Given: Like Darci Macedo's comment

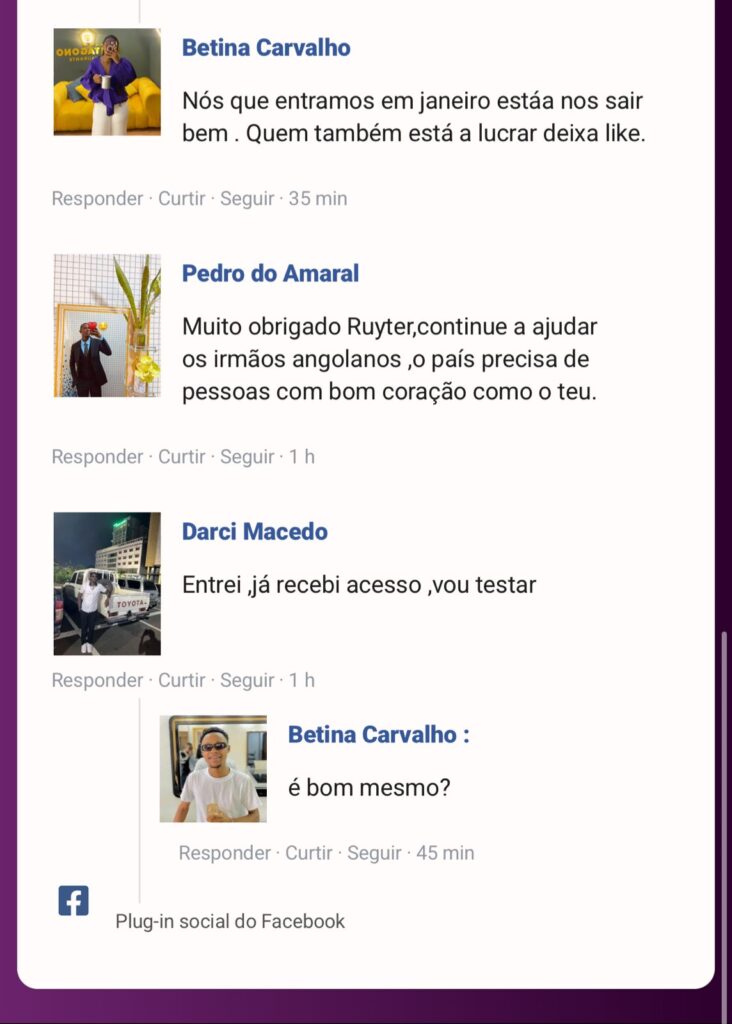Looking at the screenshot, I should 181,680.
